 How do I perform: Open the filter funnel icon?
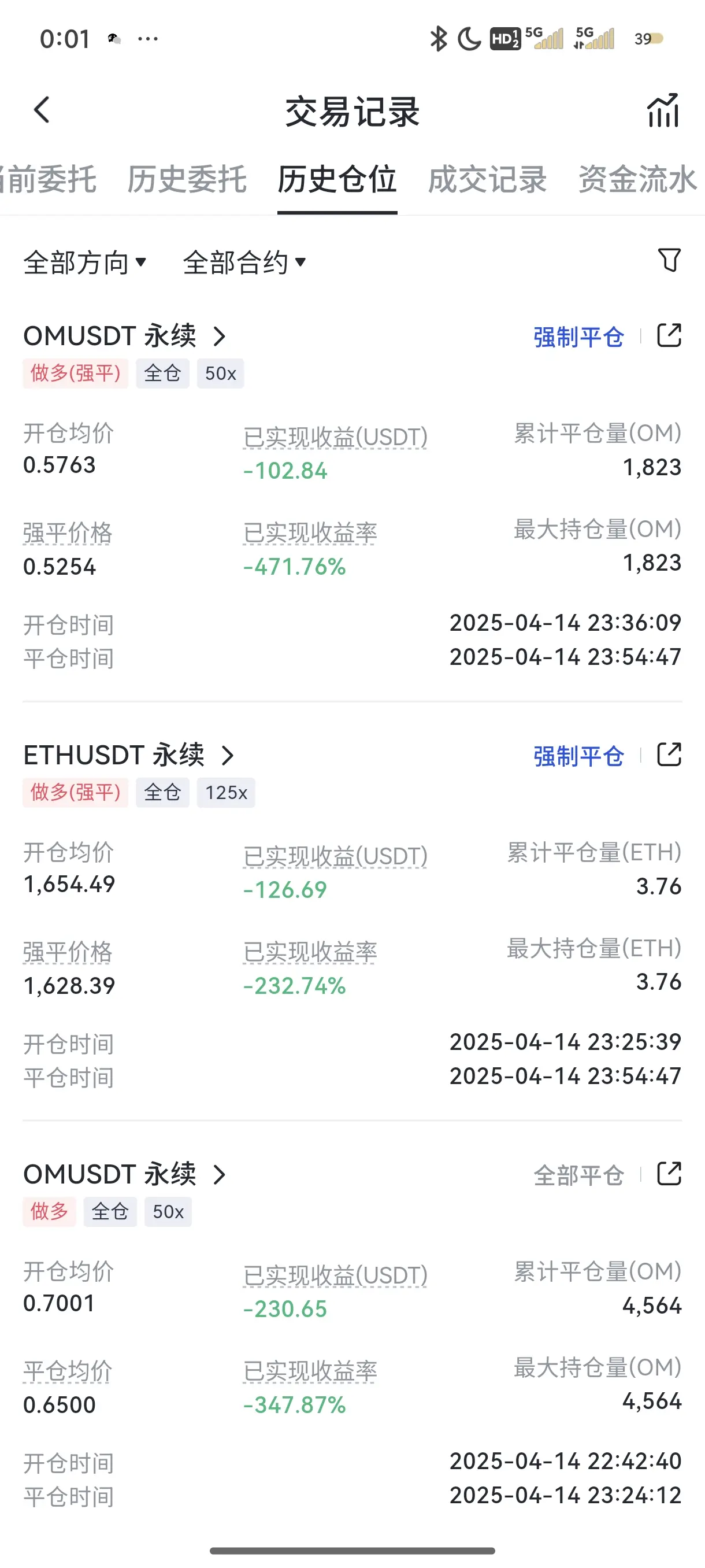(669, 261)
